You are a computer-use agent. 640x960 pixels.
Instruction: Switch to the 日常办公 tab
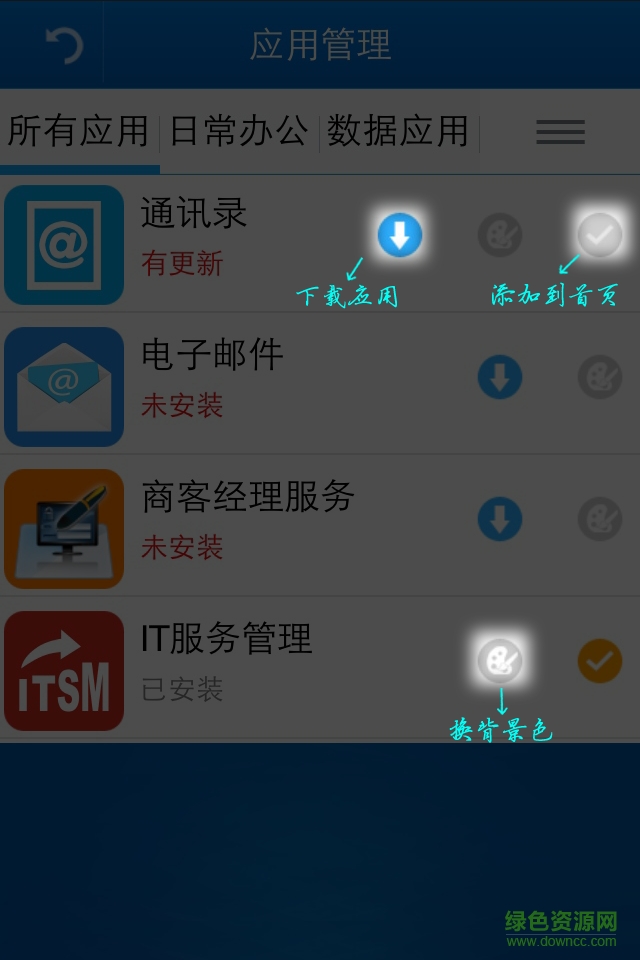(238, 131)
